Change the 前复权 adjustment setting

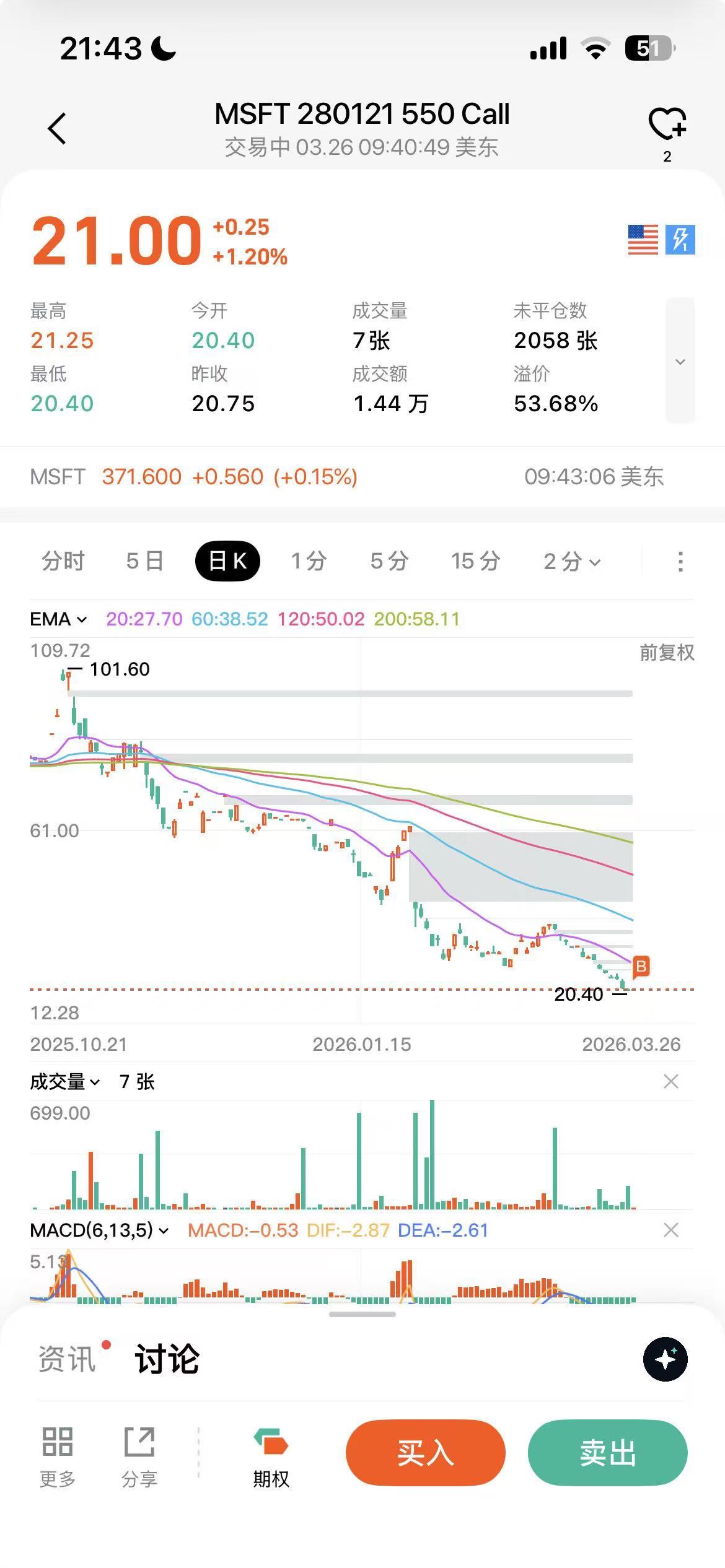click(x=667, y=653)
